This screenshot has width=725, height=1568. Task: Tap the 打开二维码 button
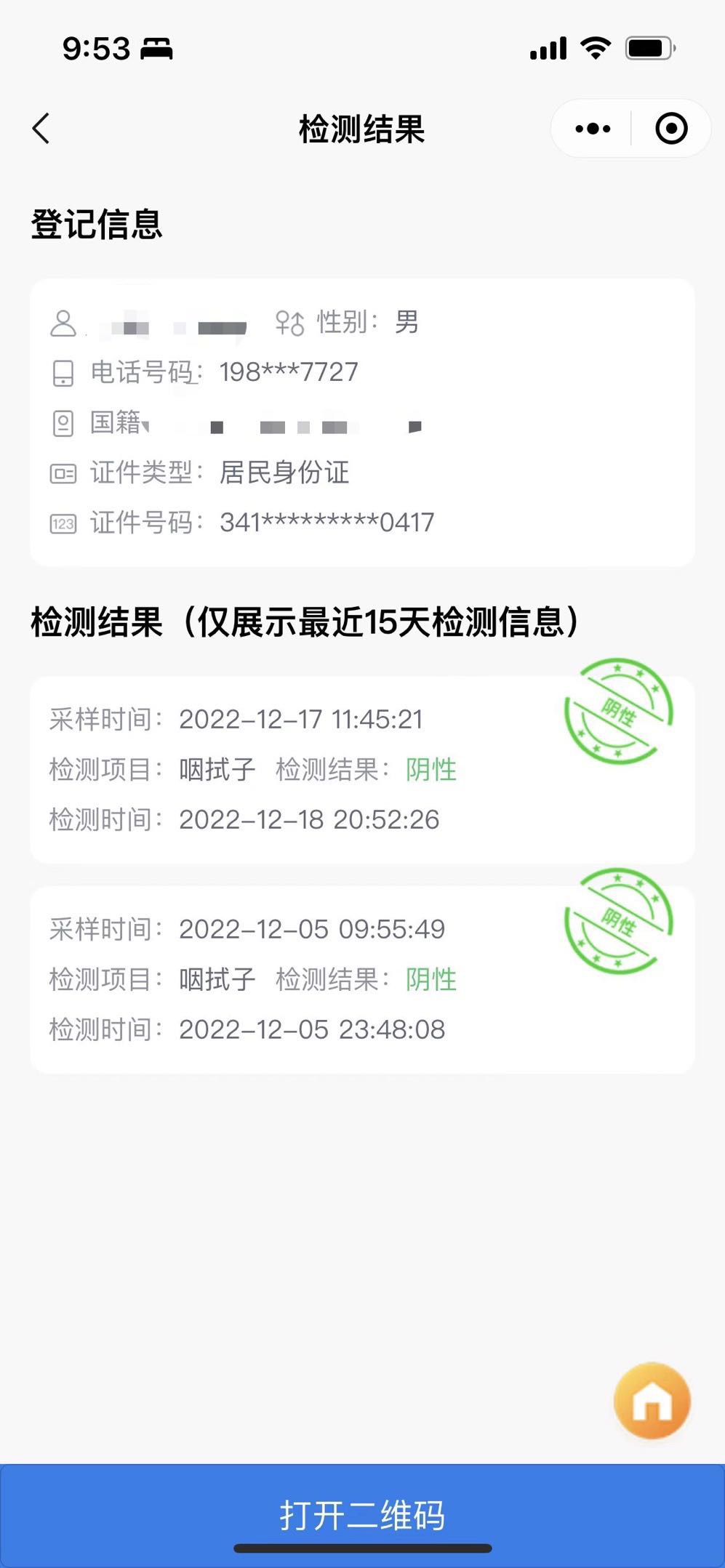(362, 1515)
